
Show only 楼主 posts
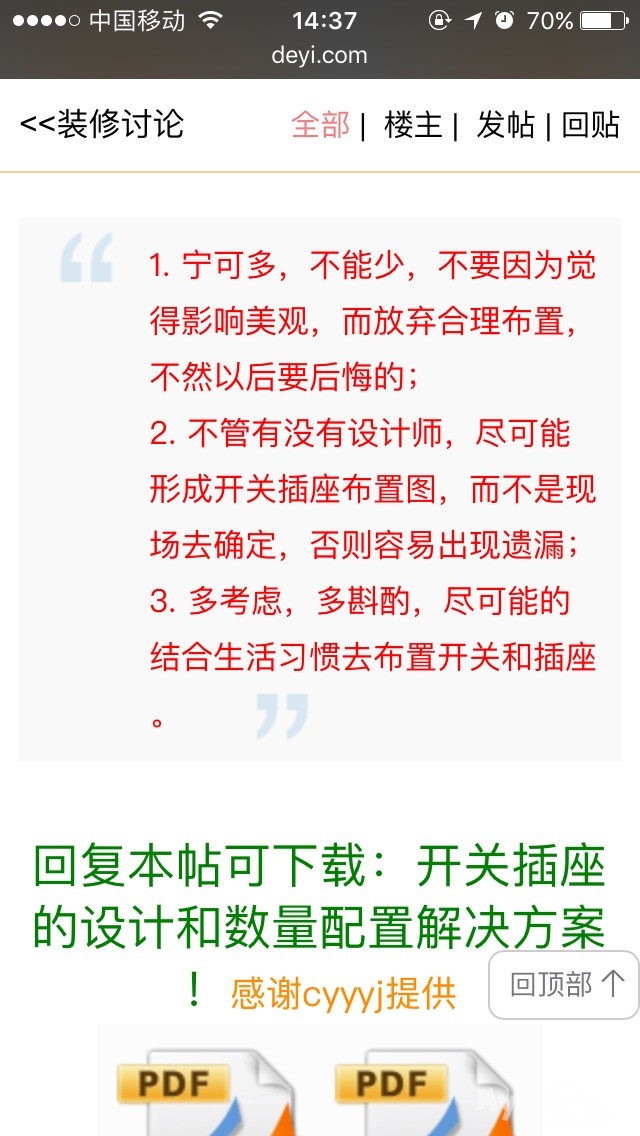pyautogui.click(x=413, y=125)
